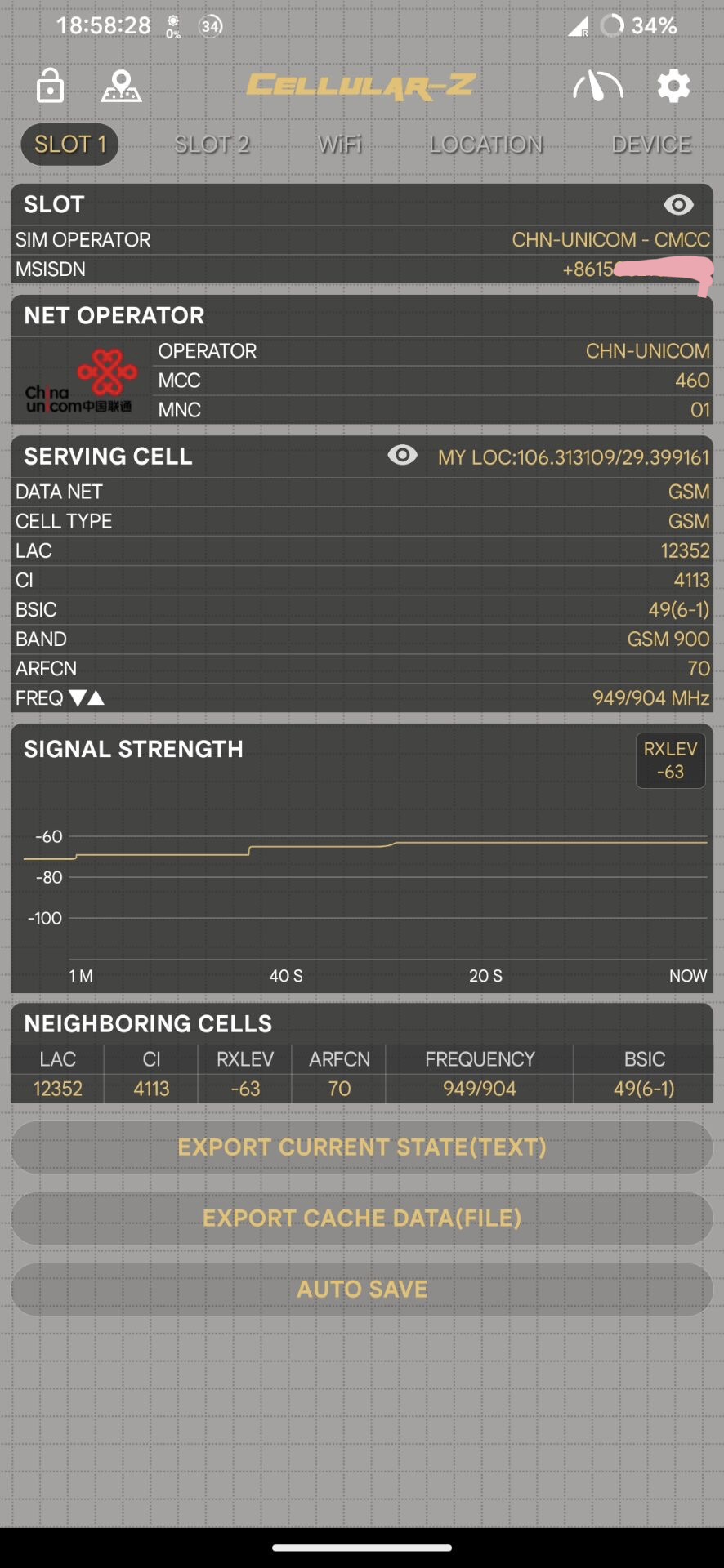Show the DEVICE tab
This screenshot has width=724, height=1568.
coord(651,145)
